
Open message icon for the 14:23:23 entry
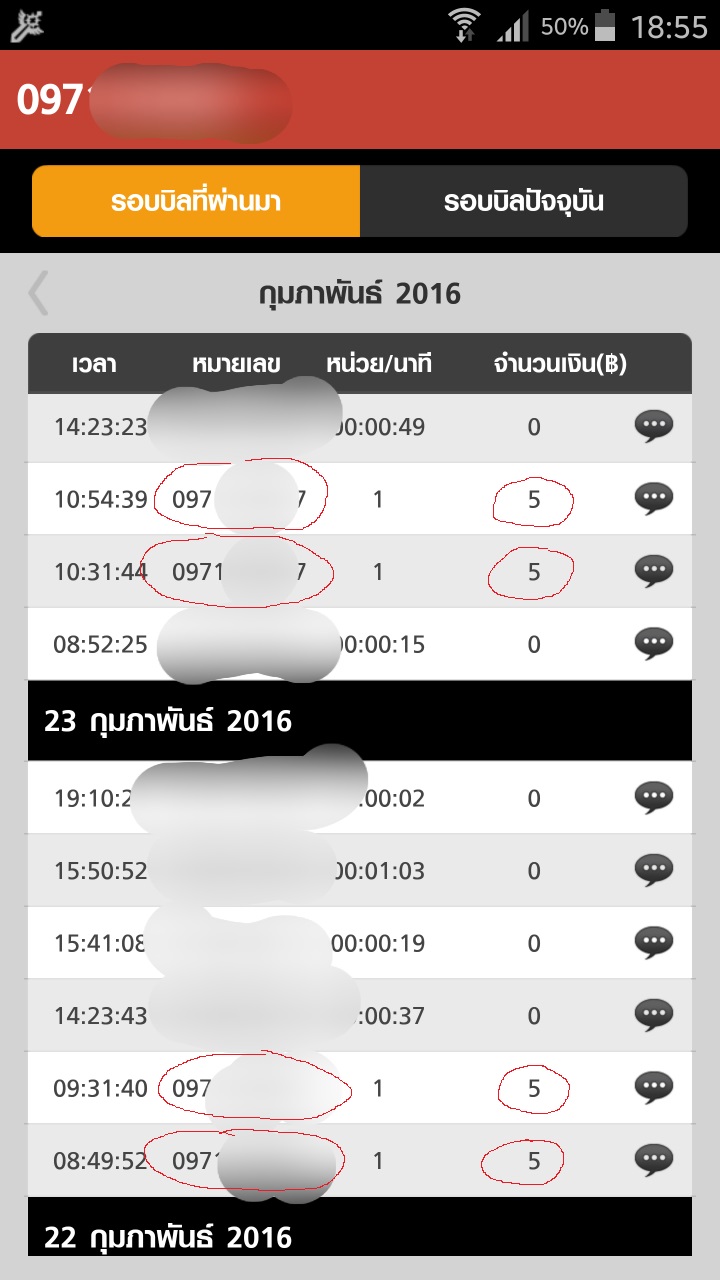(x=654, y=427)
